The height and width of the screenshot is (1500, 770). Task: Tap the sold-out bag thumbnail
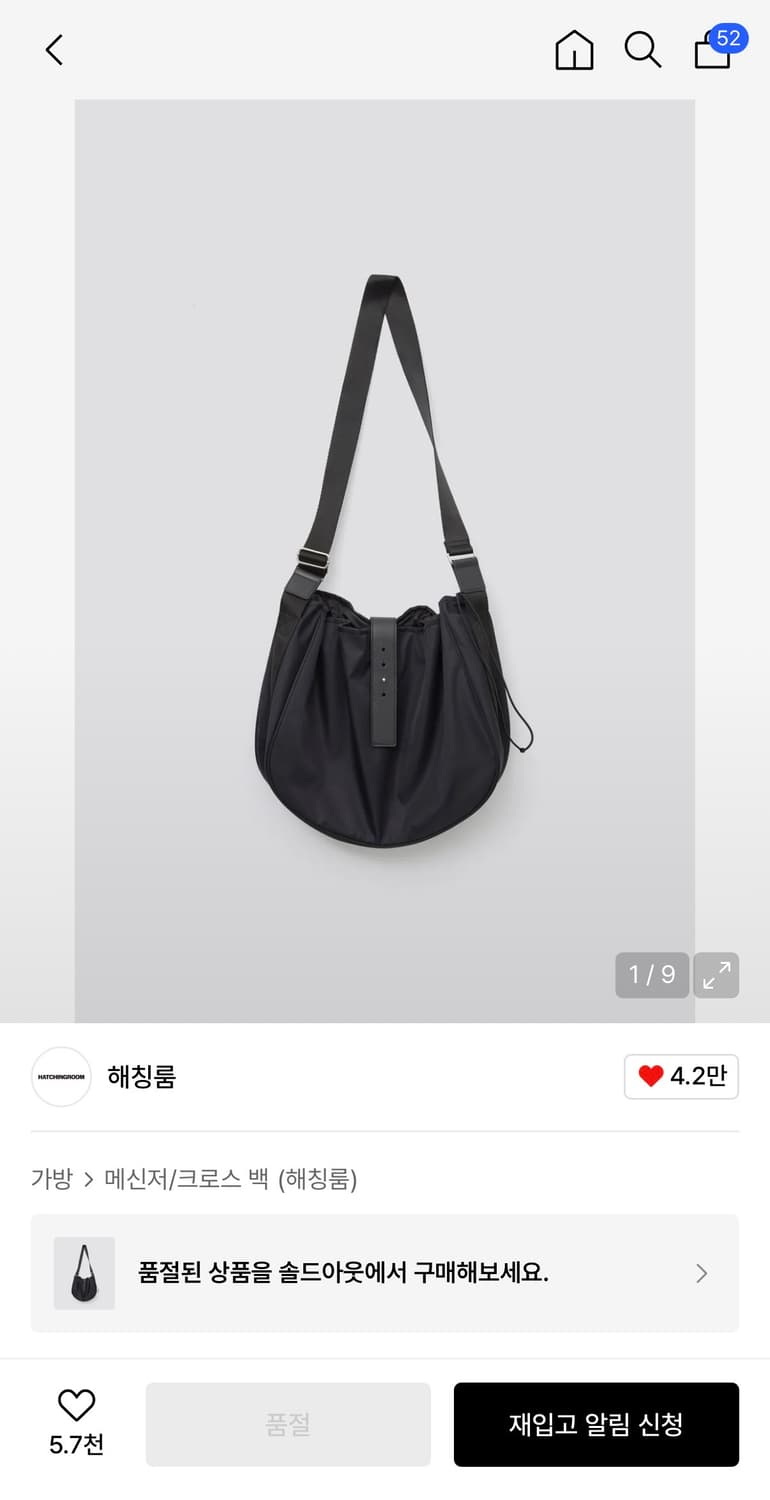[84, 1273]
